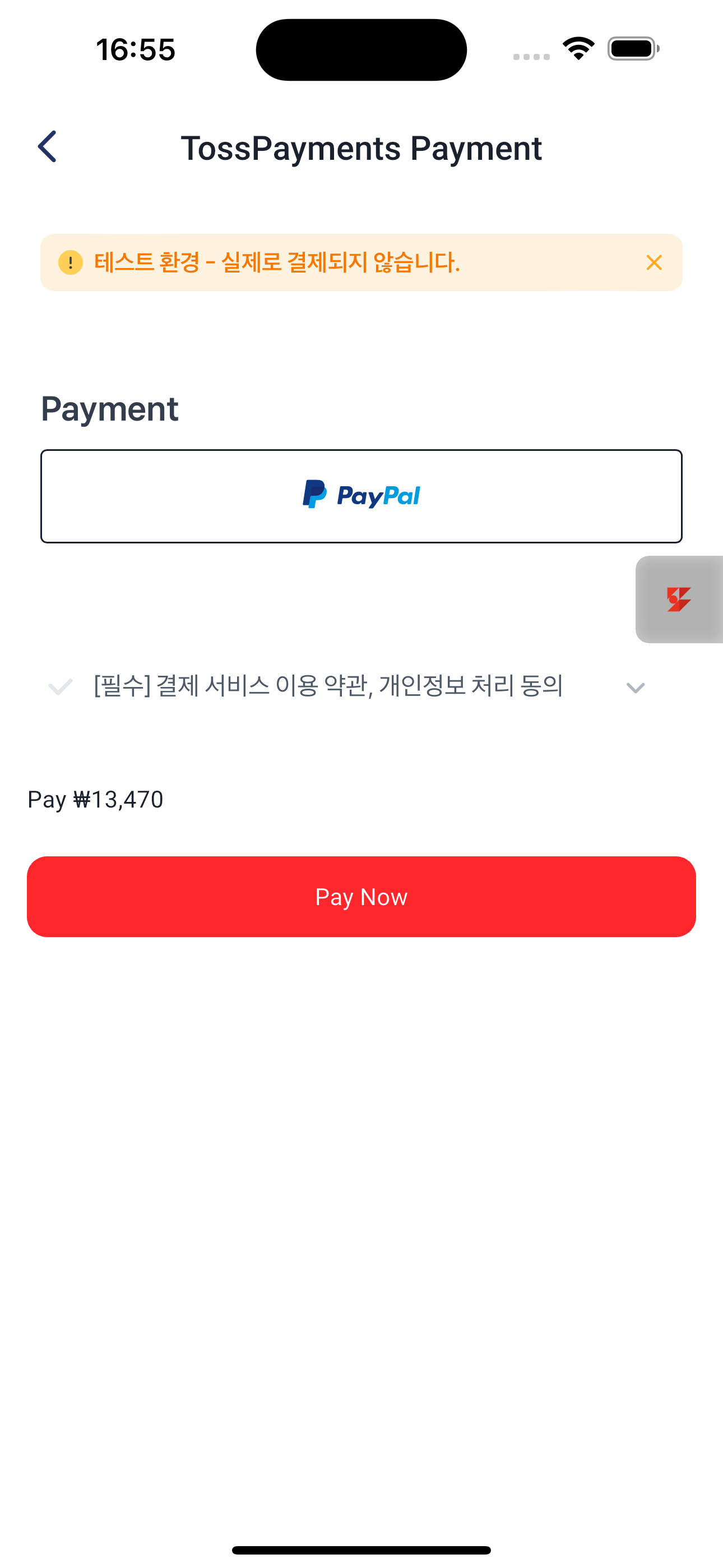The width and height of the screenshot is (723, 1568).
Task: Open the floating red debug widget
Action: point(679,599)
